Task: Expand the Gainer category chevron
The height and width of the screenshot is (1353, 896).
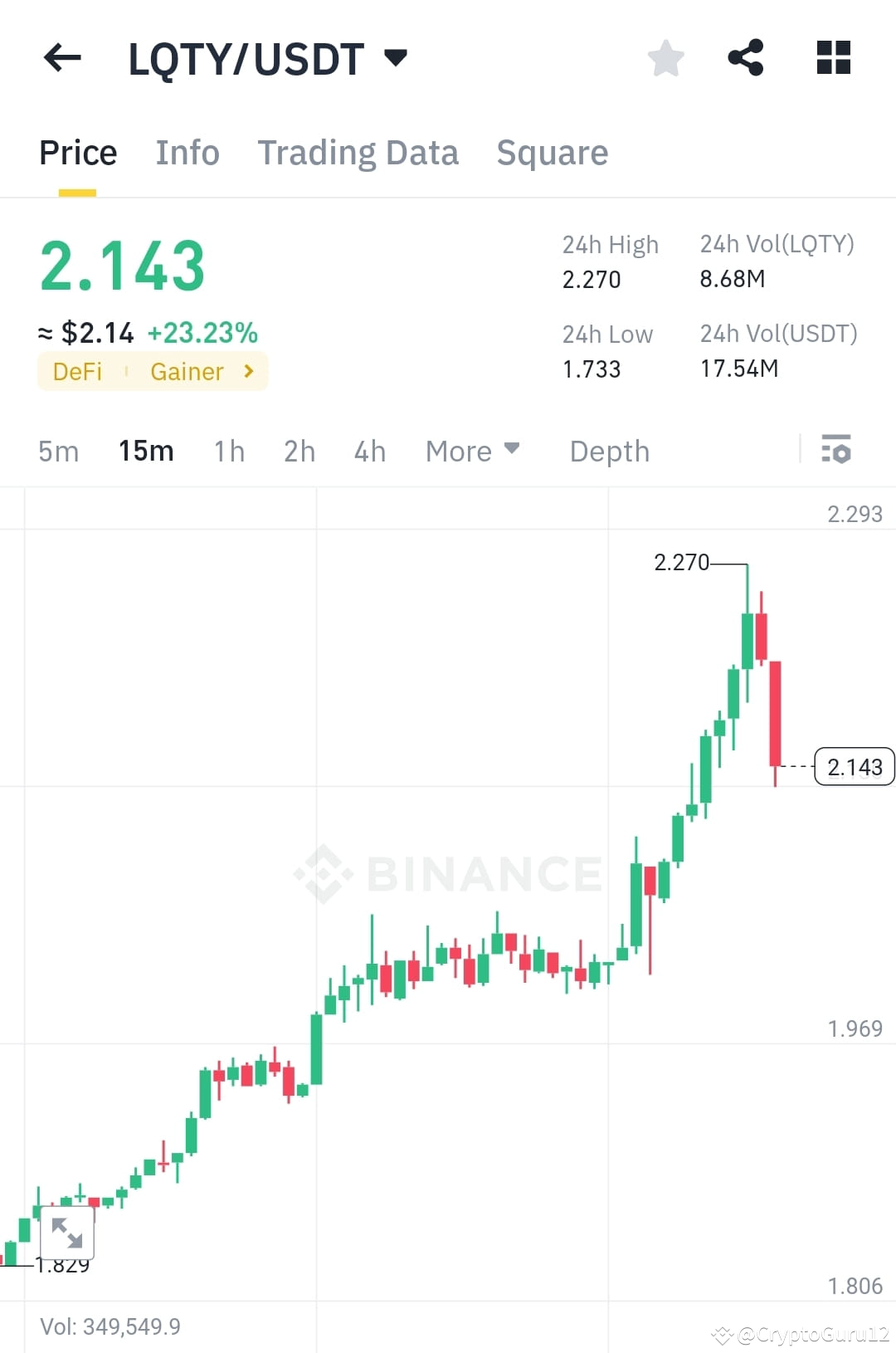Action: tap(249, 371)
